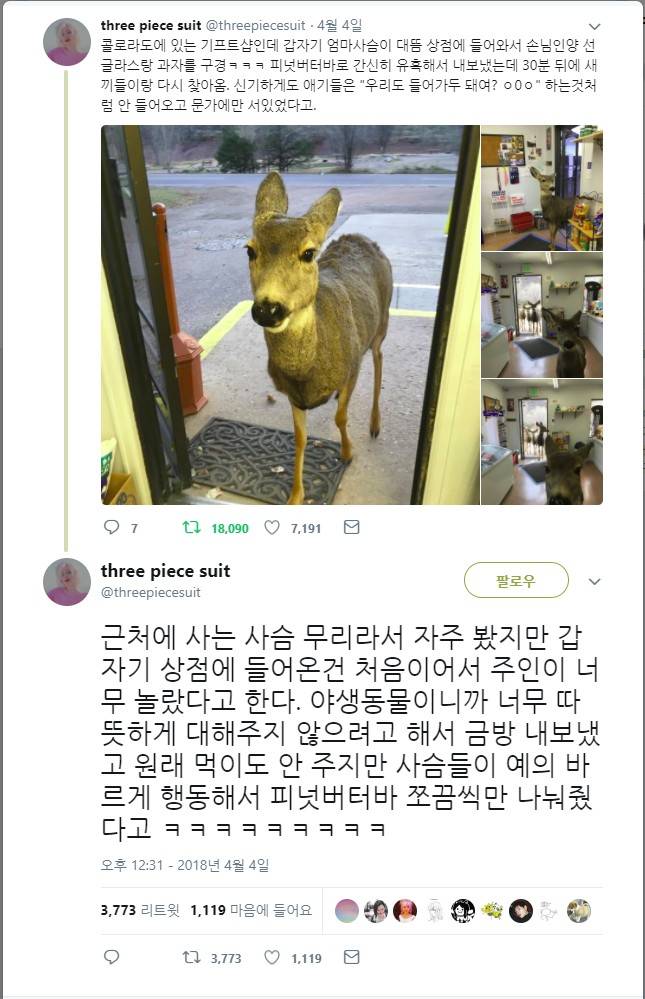Expand the dropdown arrow beside 팔로우 button
This screenshot has height=999, width=645.
click(x=594, y=581)
